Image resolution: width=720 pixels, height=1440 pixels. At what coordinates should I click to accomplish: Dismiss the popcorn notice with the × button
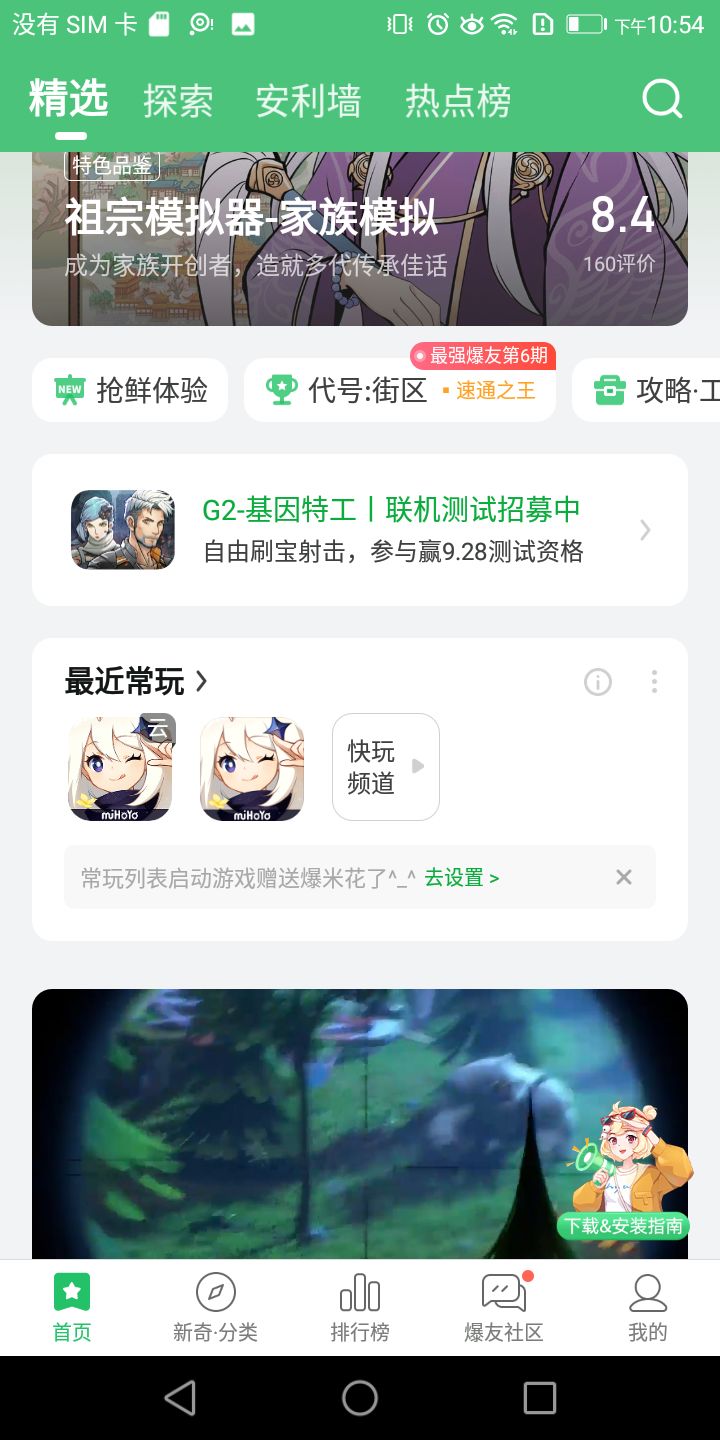[x=623, y=876]
